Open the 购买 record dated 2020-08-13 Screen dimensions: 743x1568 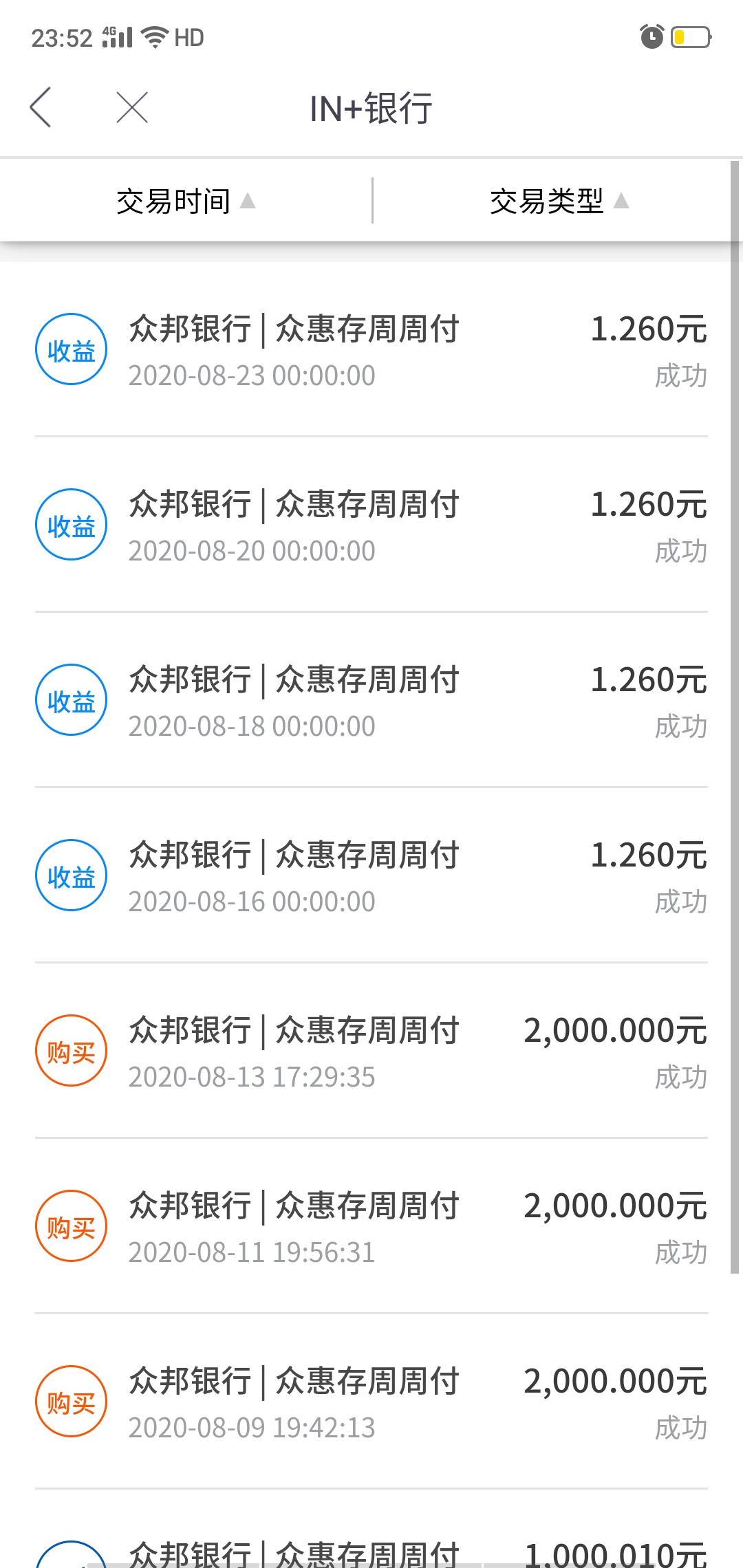(x=371, y=1051)
